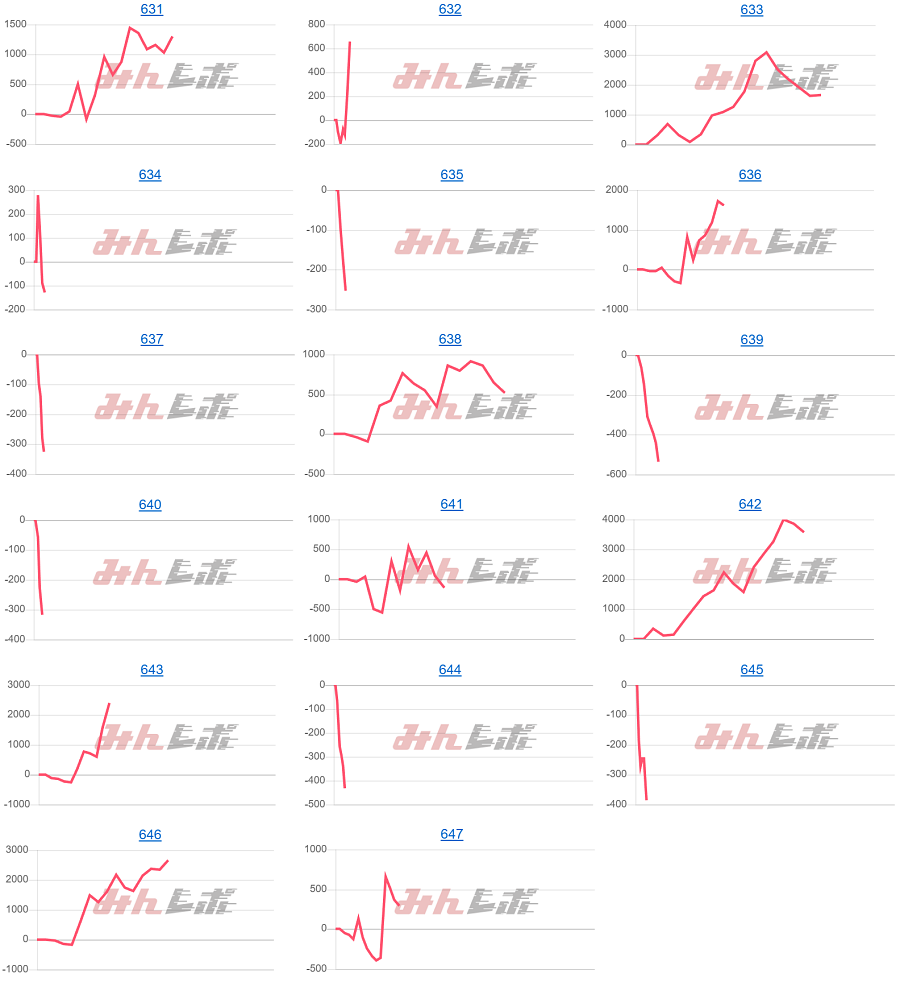View details for 637
Viewport: 900px width, 990px height.
coord(151,340)
